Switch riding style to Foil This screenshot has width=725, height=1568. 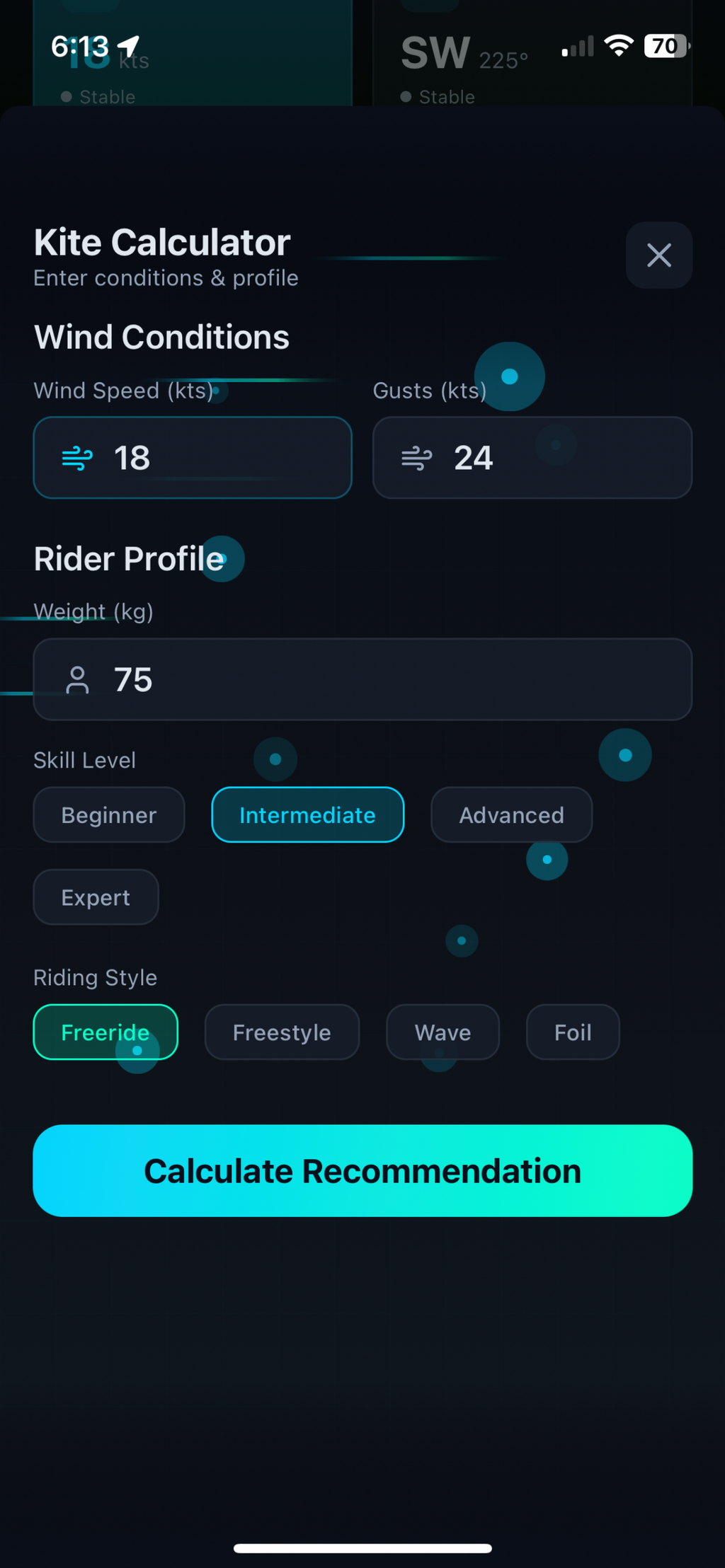[x=572, y=1032]
